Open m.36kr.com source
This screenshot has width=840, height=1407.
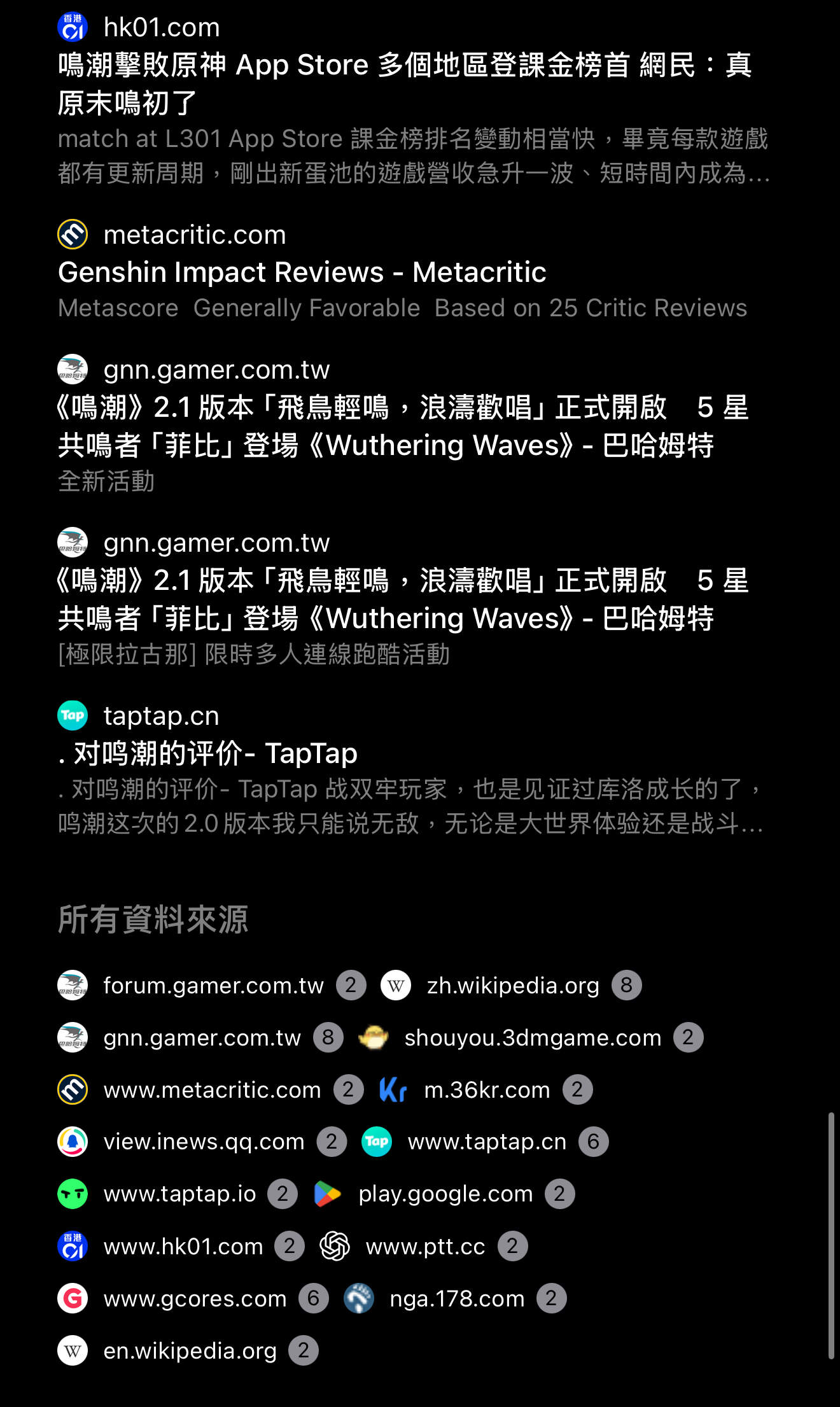[486, 1090]
